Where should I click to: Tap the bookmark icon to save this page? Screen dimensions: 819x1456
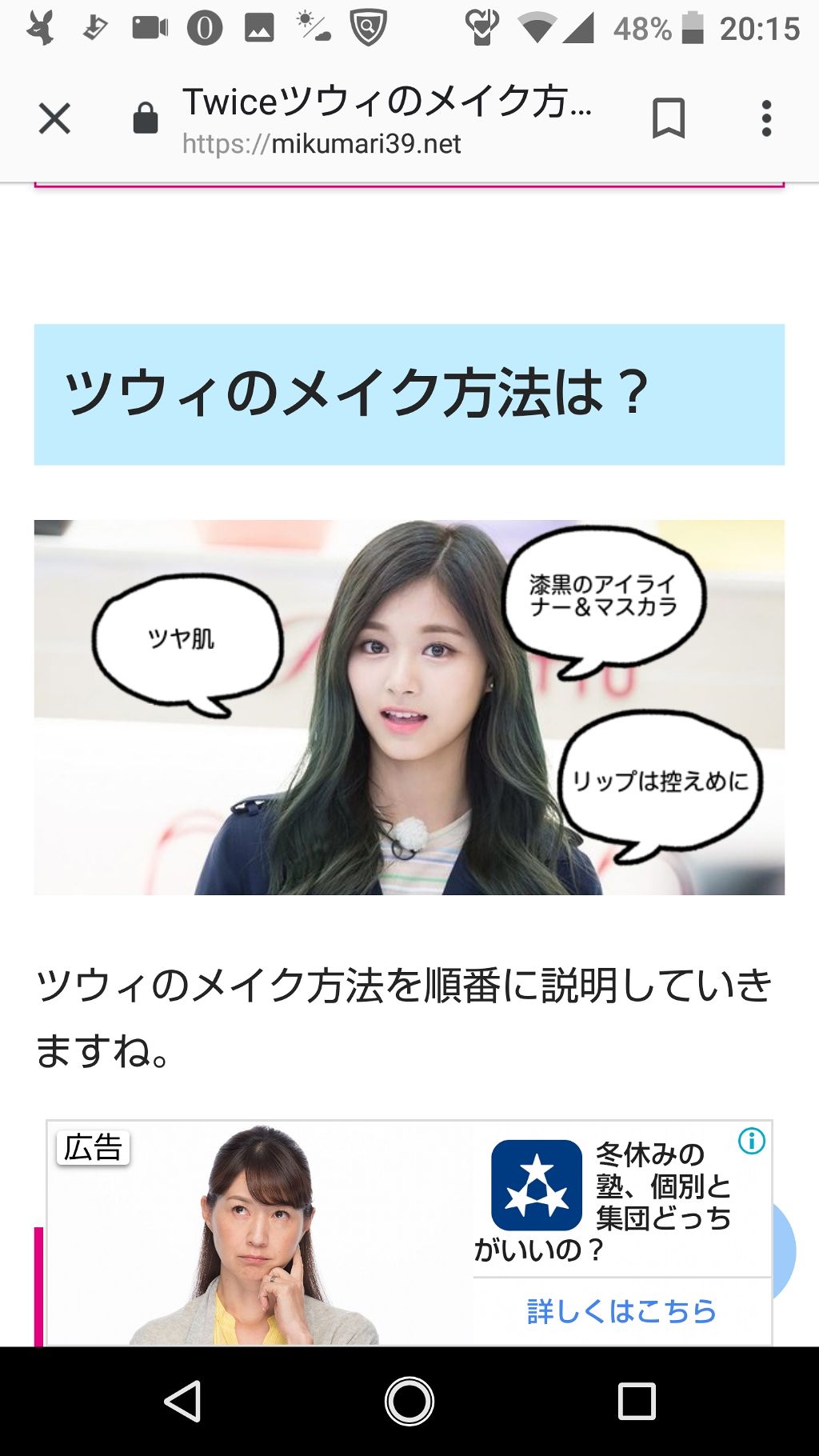[x=669, y=118]
